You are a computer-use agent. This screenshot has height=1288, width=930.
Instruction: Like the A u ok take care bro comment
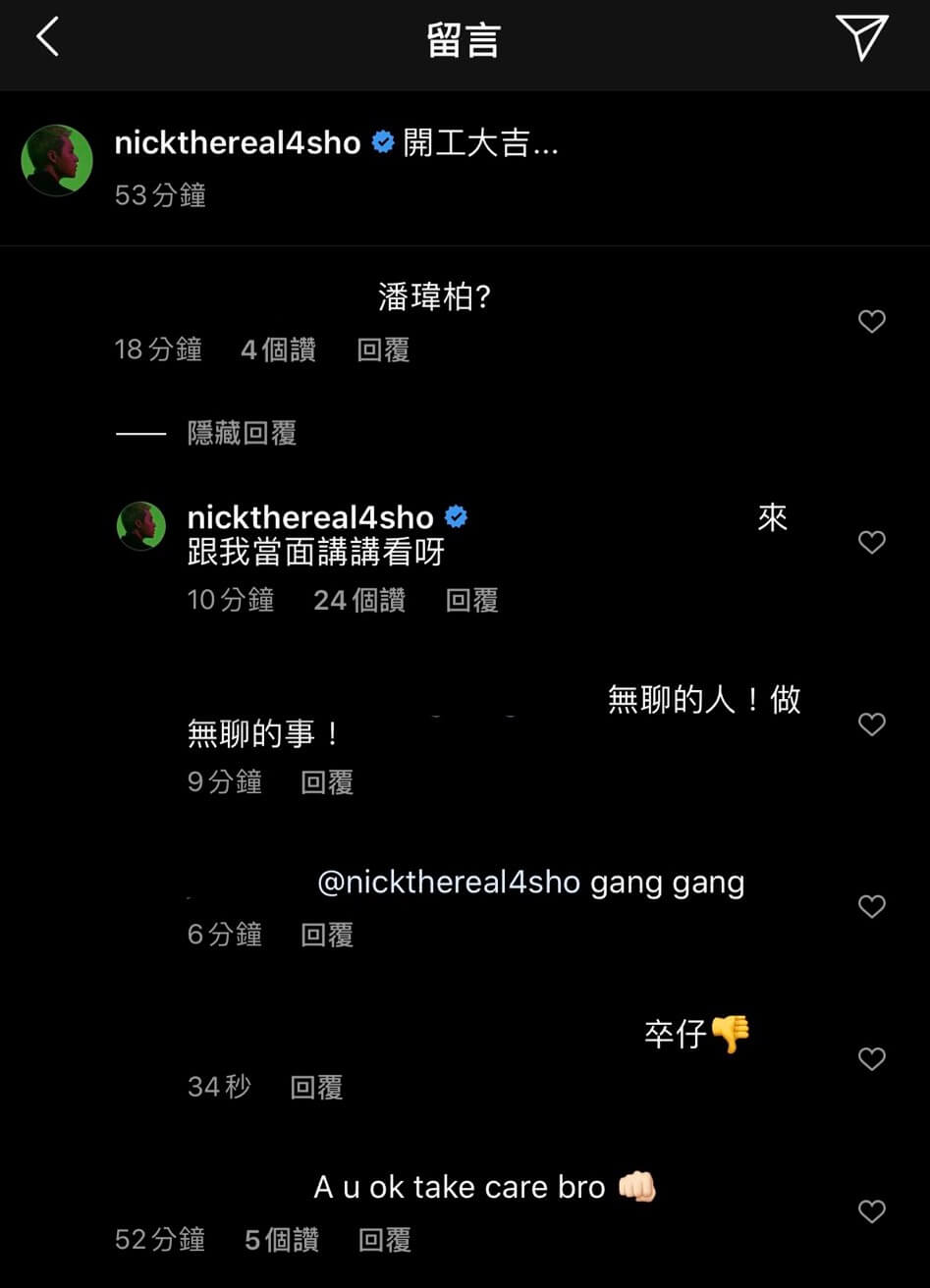pyautogui.click(x=871, y=1212)
